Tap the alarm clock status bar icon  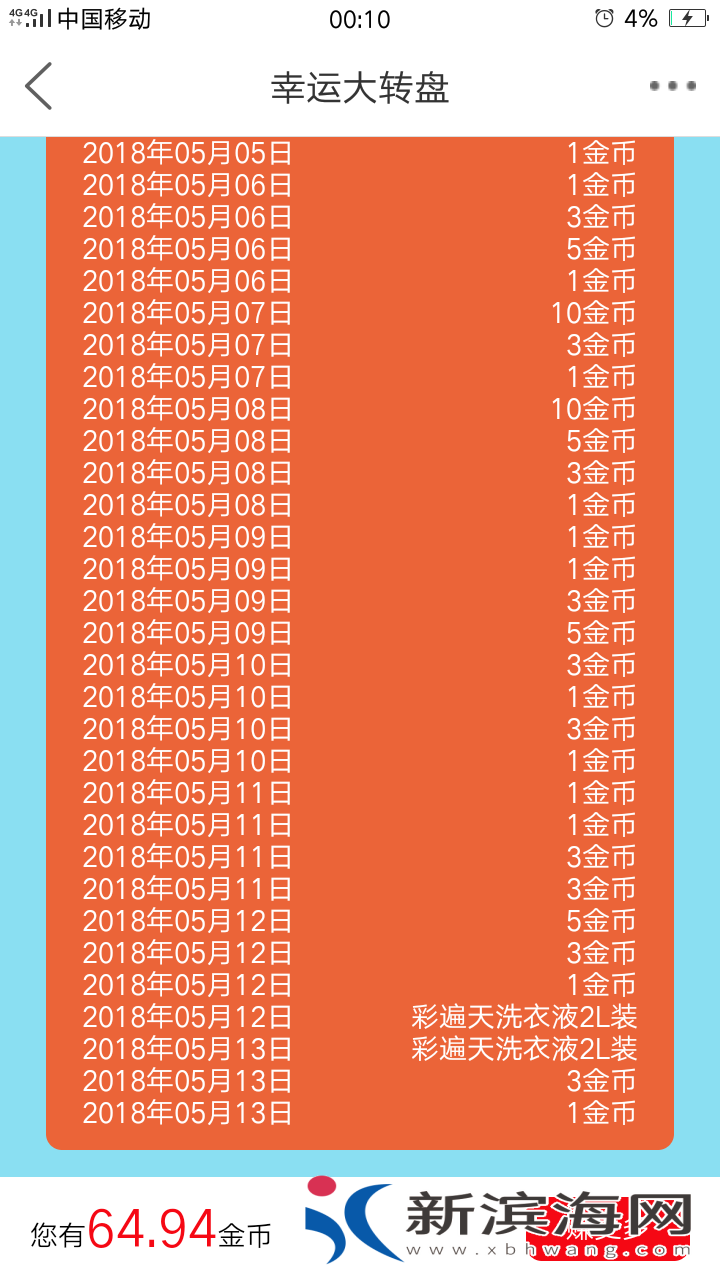point(602,18)
